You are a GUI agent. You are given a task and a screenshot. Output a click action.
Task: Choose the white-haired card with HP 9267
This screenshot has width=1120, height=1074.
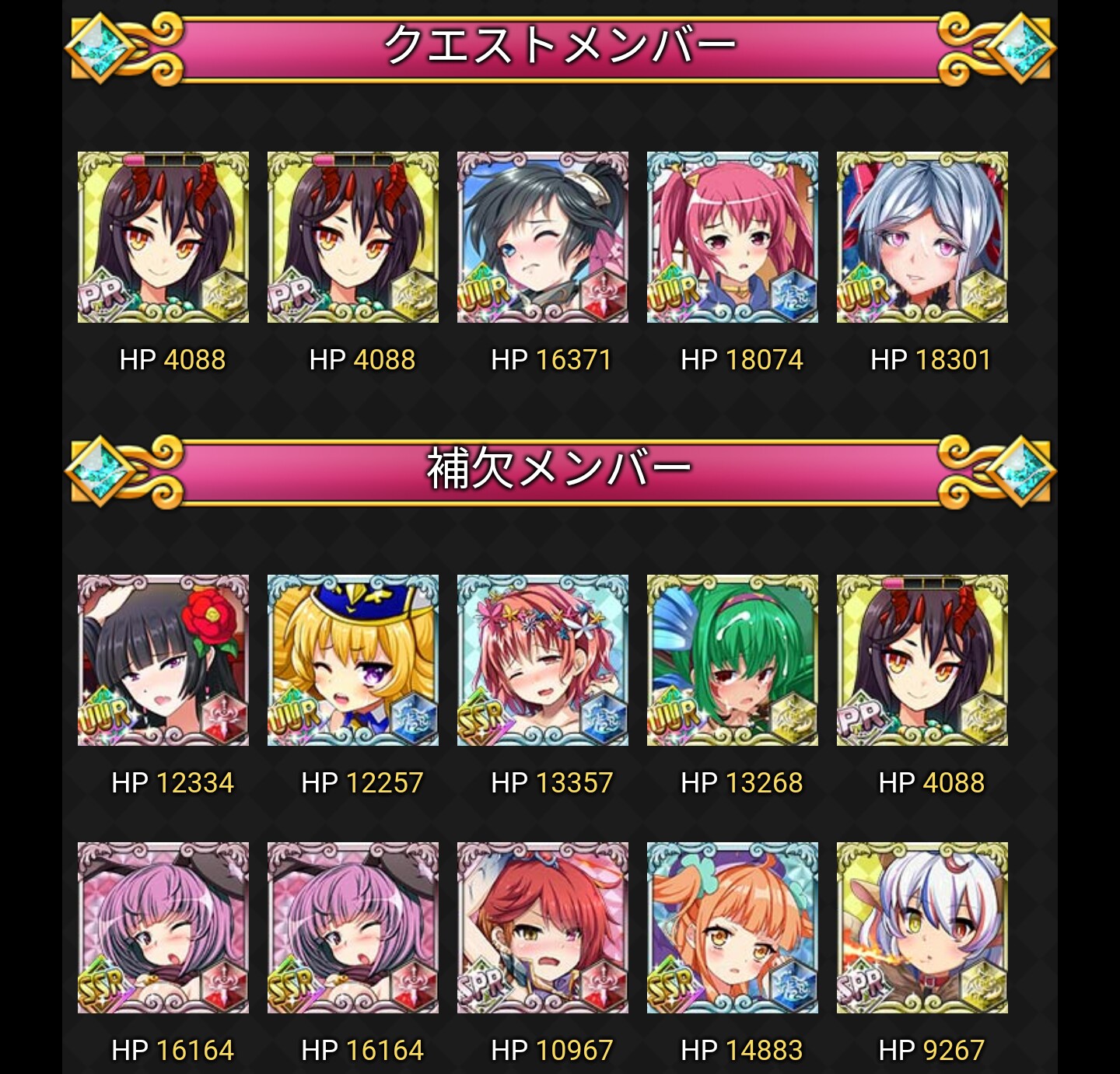point(922,928)
